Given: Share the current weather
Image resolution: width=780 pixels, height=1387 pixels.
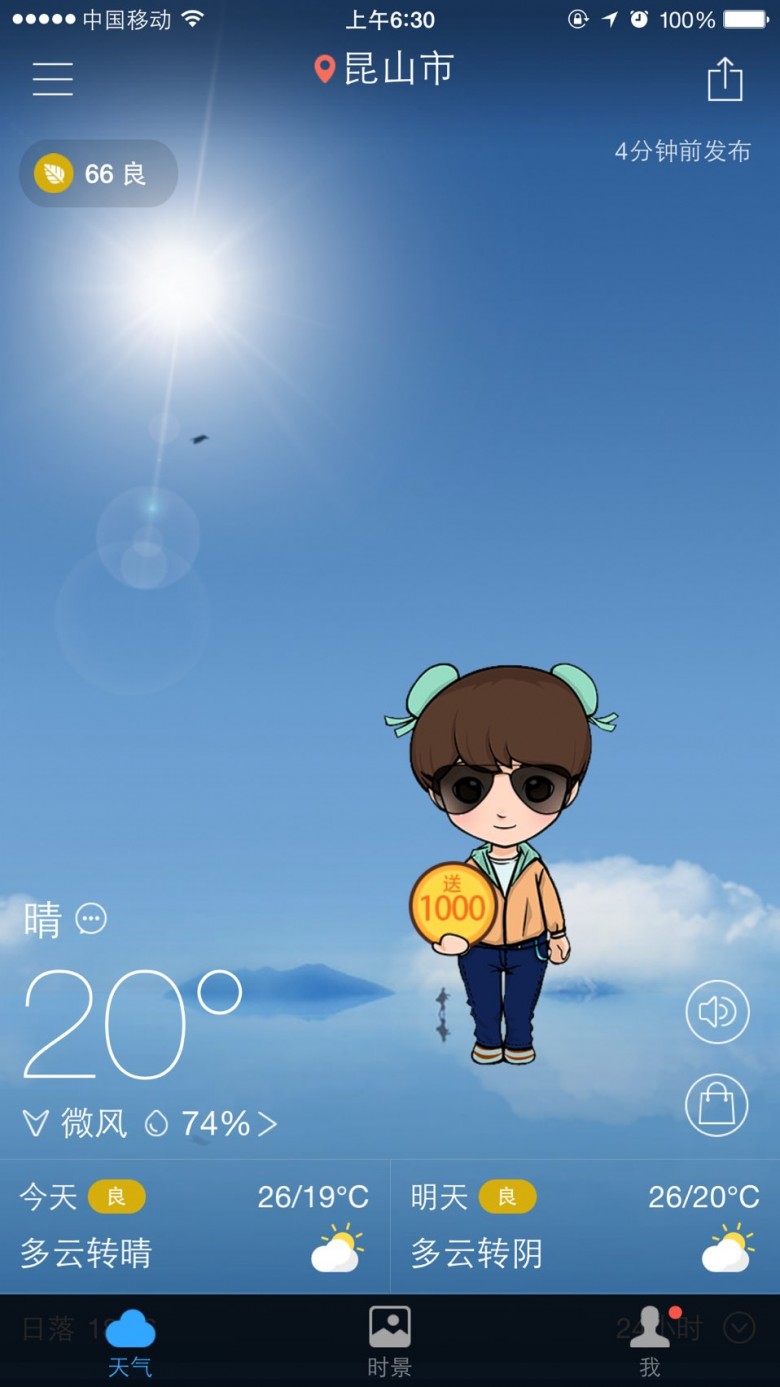Looking at the screenshot, I should coord(724,79).
